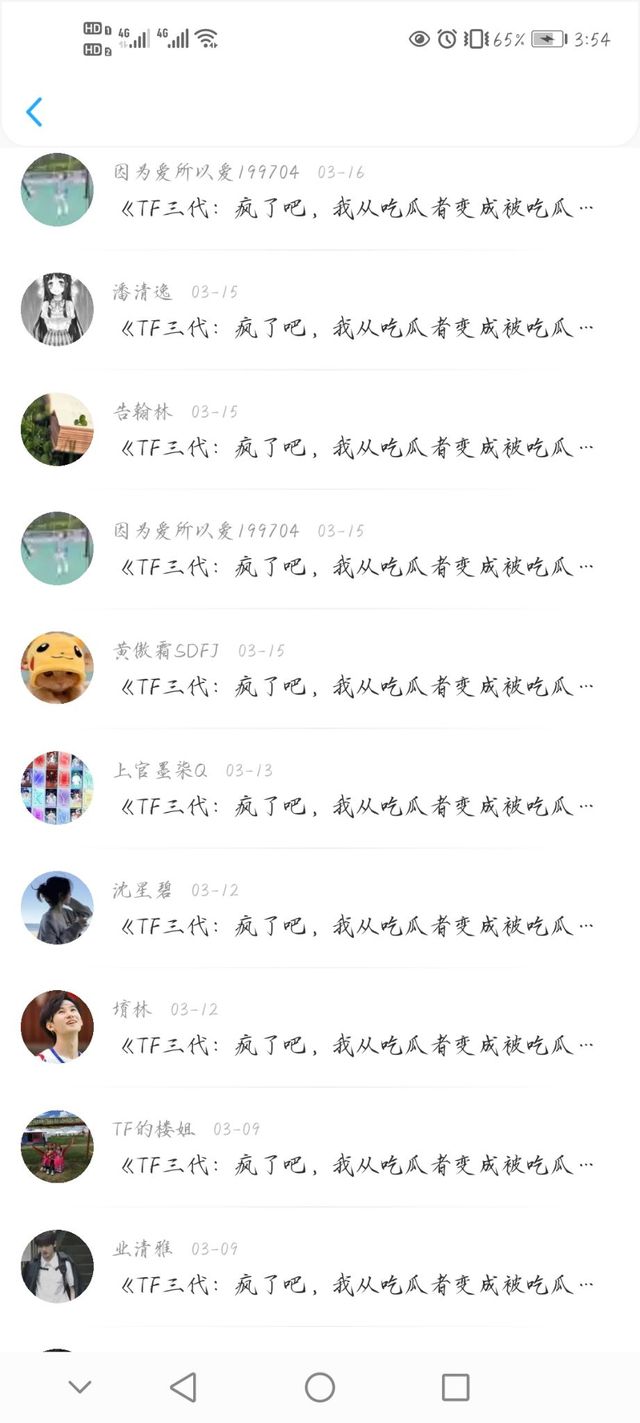Image resolution: width=640 pixels, height=1423 pixels.
Task: Open the entry from 业清雅
Action: (x=320, y=1267)
